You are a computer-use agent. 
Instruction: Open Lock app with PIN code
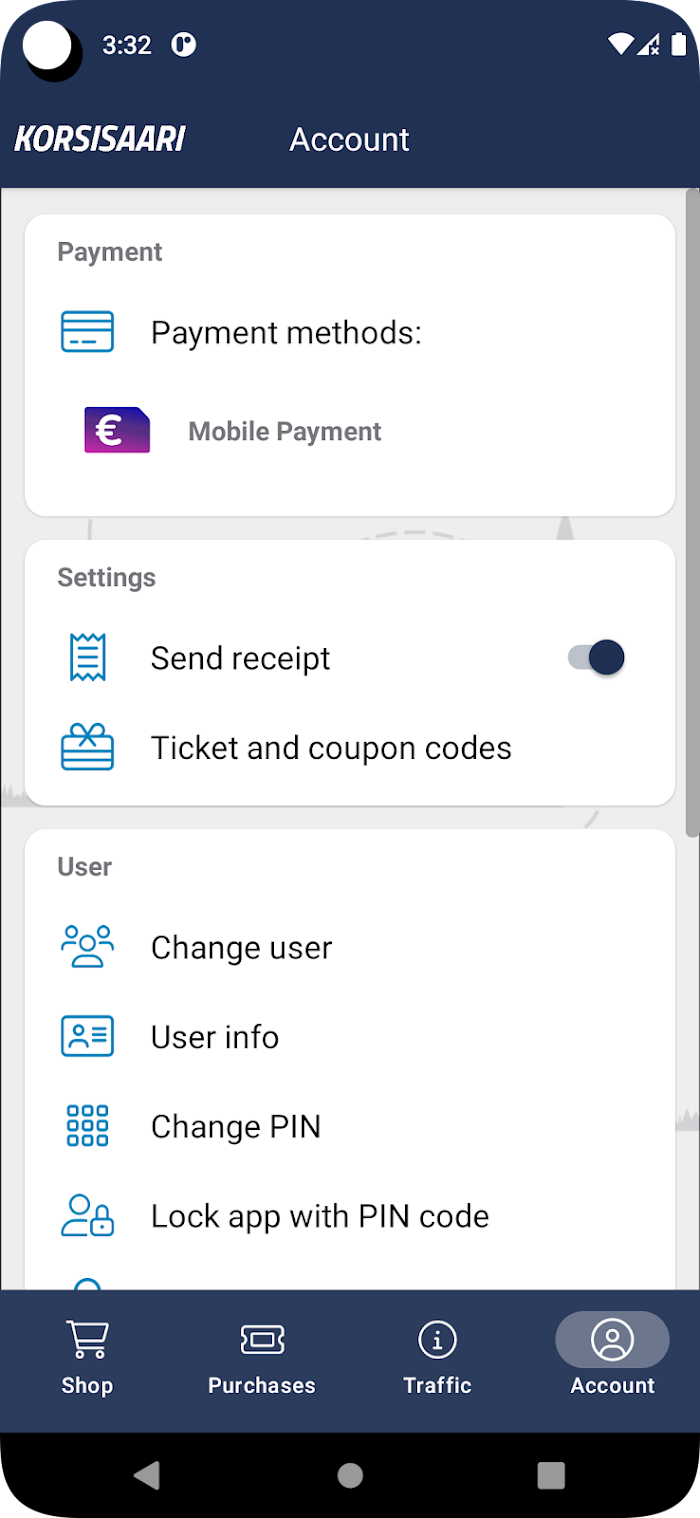click(350, 1216)
